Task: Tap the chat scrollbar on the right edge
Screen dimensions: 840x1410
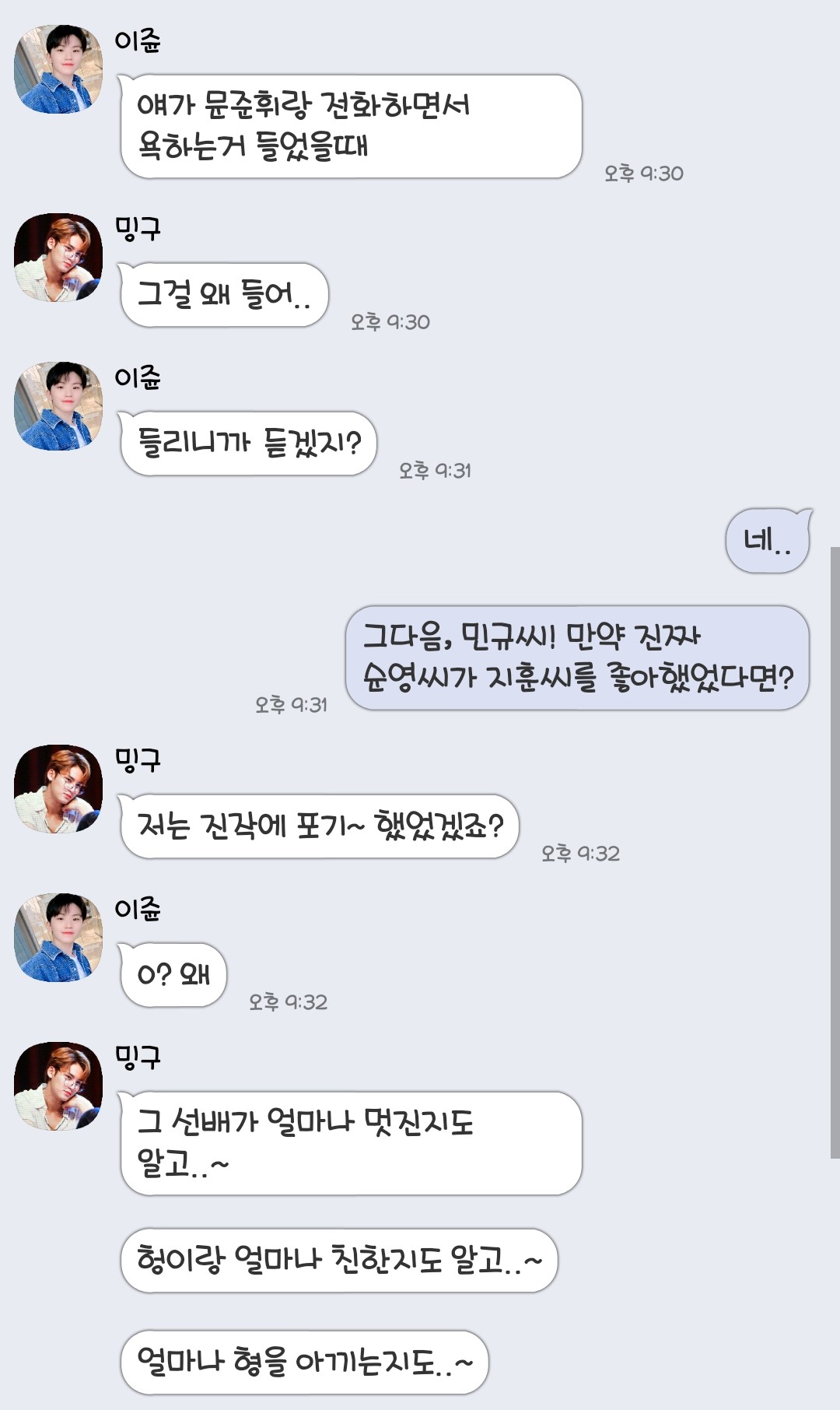Action: click(x=835, y=852)
